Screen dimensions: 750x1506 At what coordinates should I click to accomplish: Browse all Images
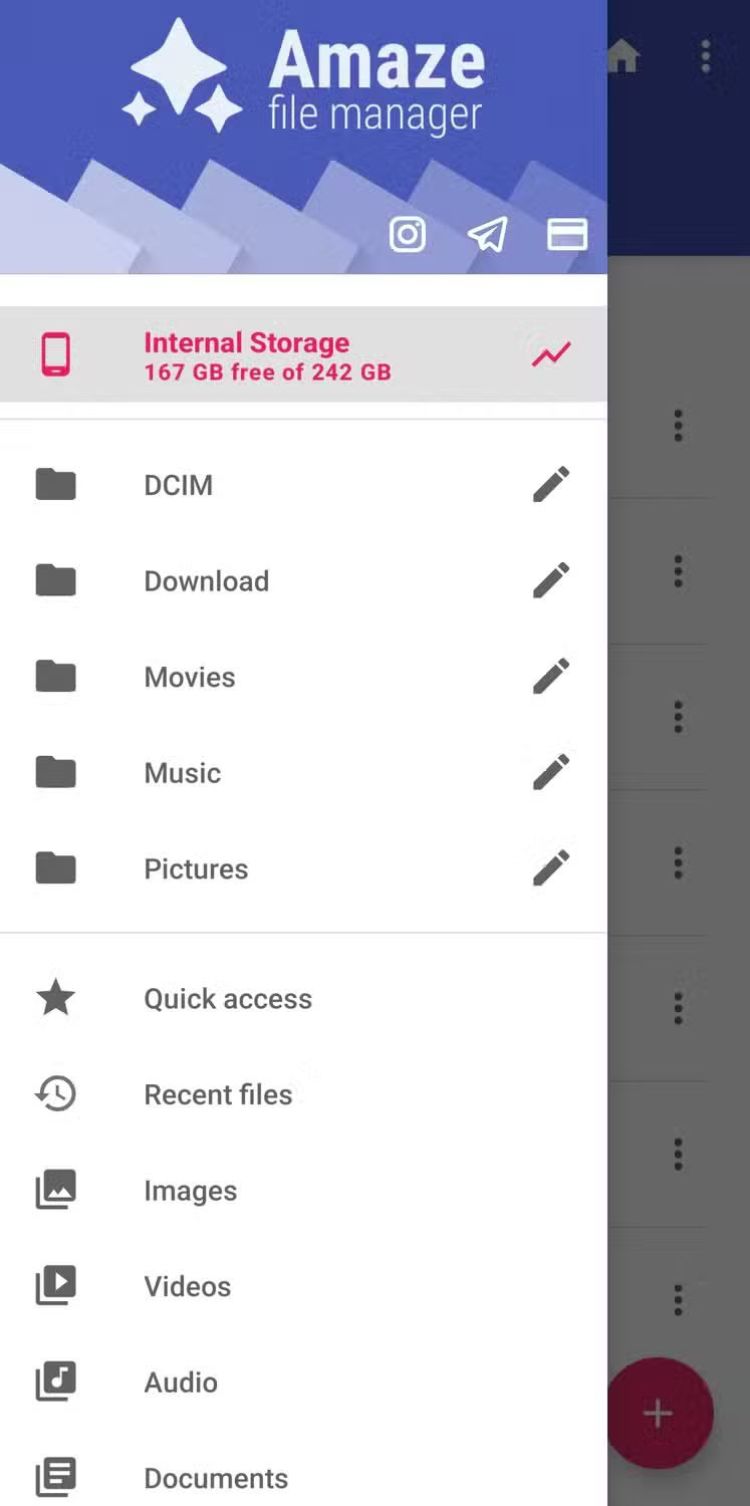click(190, 1191)
